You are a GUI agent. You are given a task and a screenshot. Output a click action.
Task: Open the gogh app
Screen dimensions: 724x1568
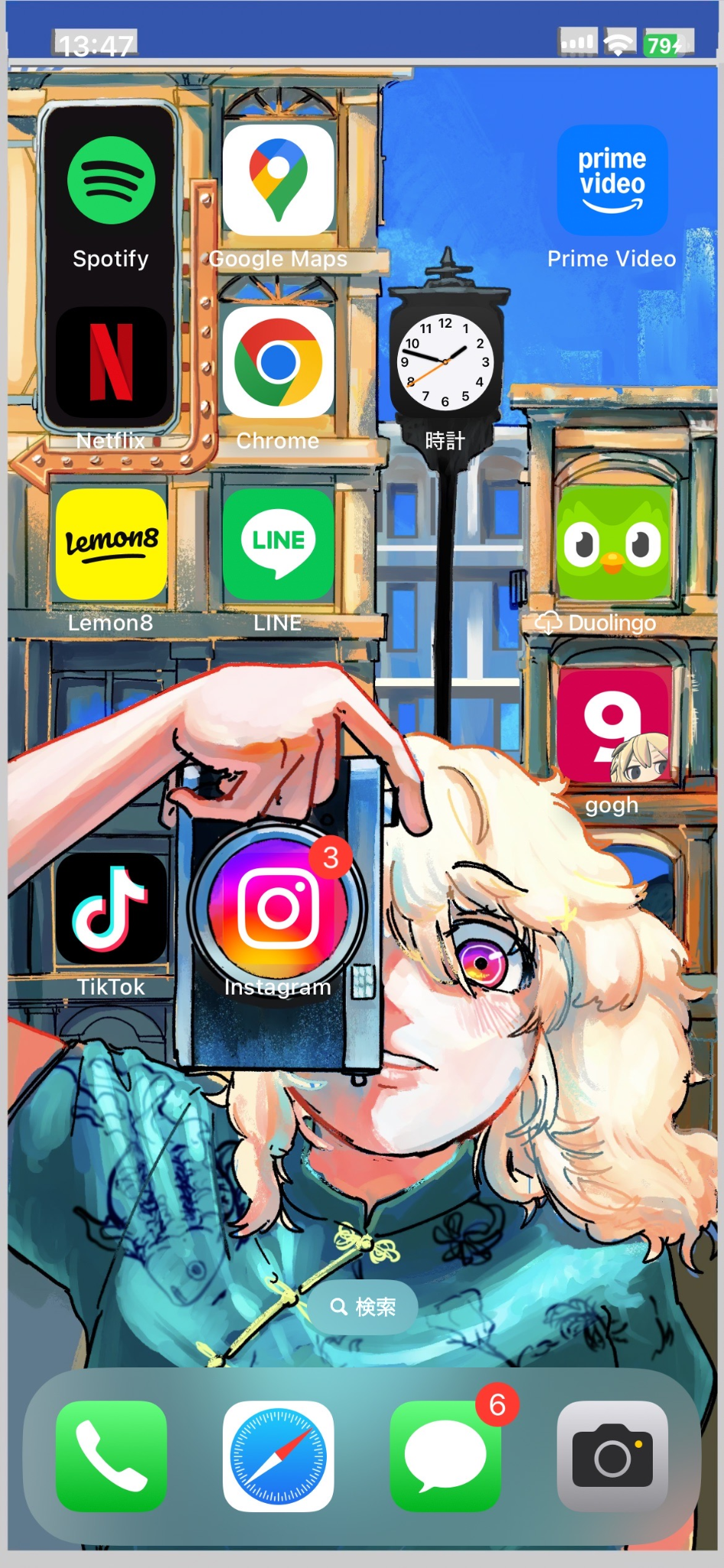[x=611, y=726]
